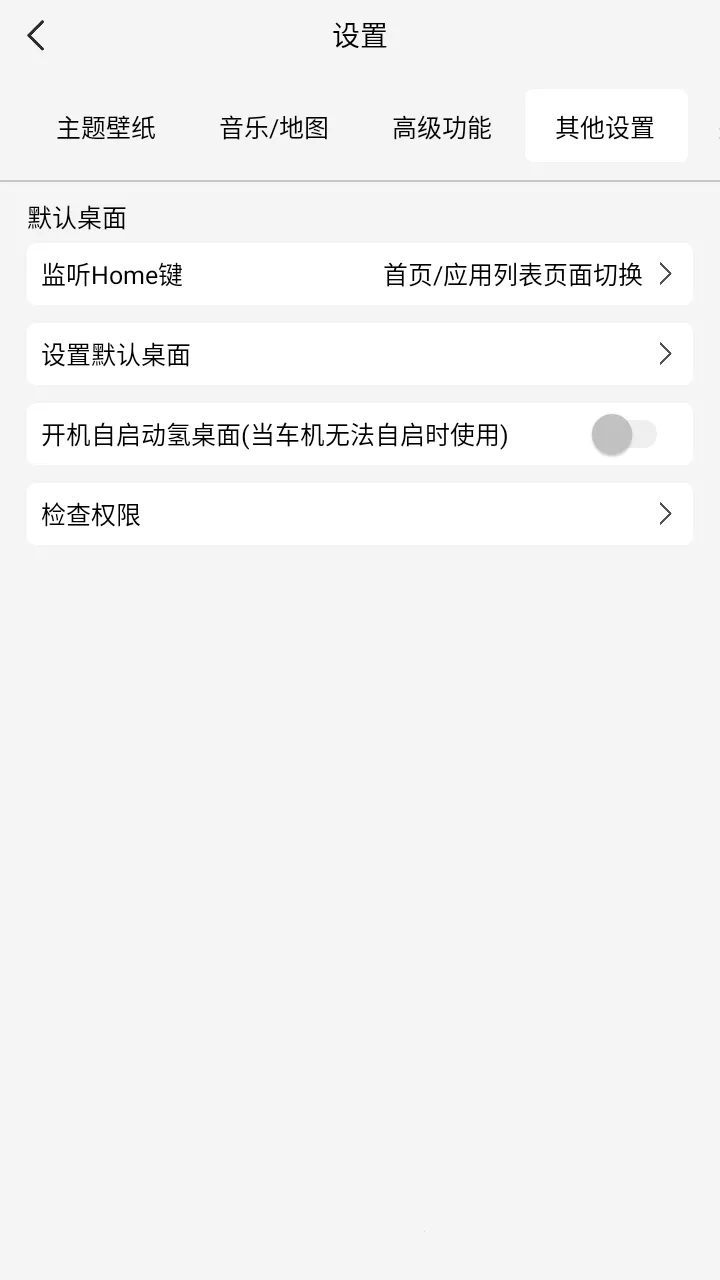Select the 高级功能 tab
The image size is (720, 1280).
coord(441,127)
